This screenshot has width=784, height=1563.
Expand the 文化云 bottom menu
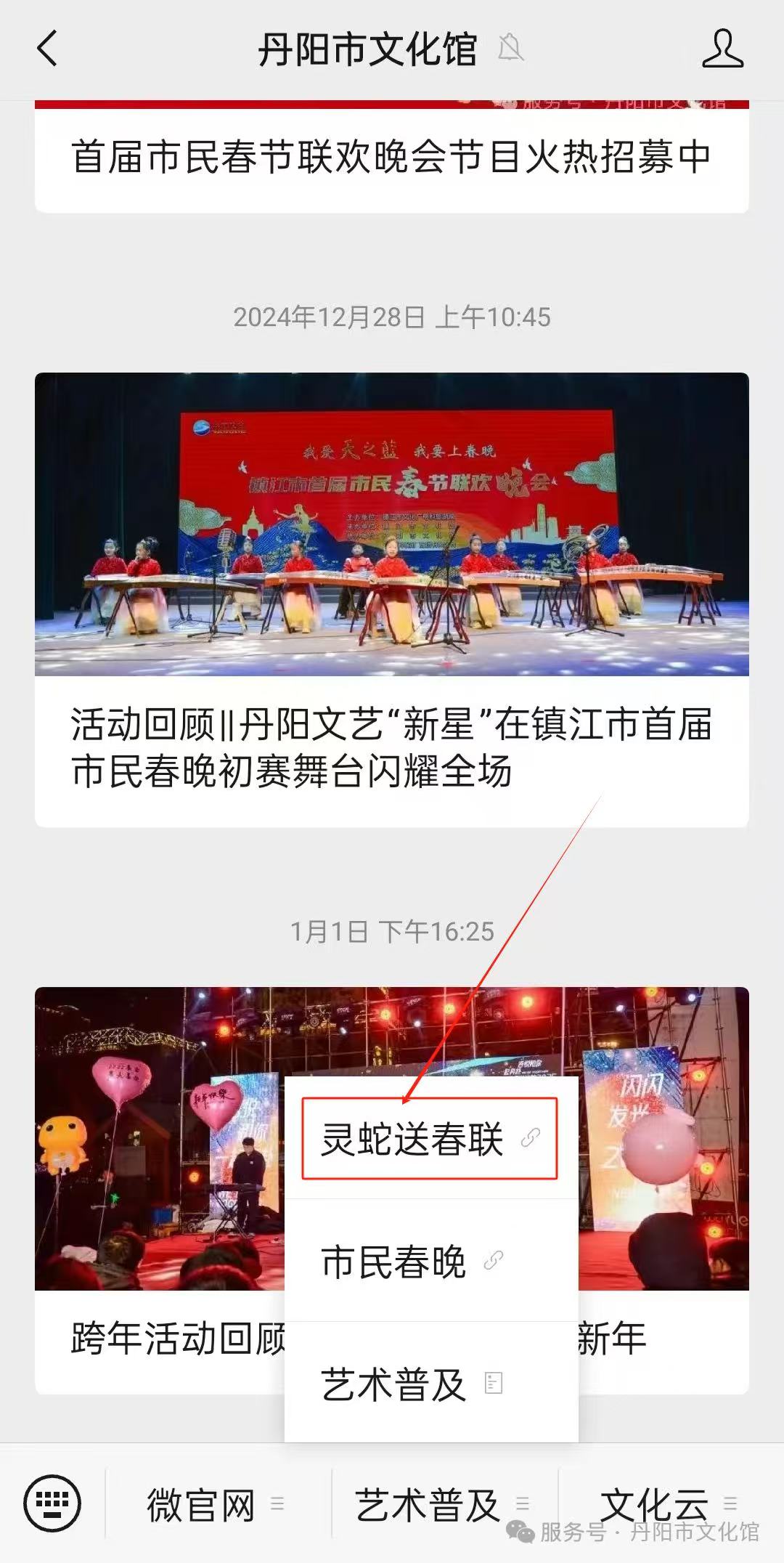coord(668,1503)
